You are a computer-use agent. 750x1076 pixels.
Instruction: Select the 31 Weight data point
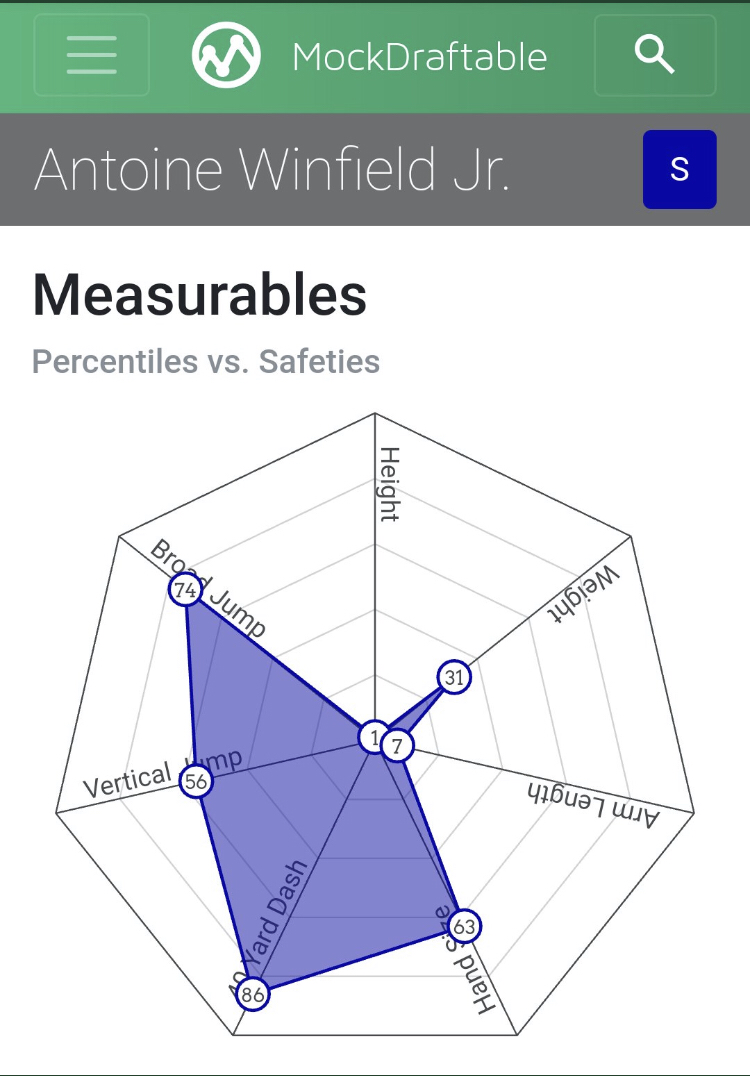click(455, 677)
